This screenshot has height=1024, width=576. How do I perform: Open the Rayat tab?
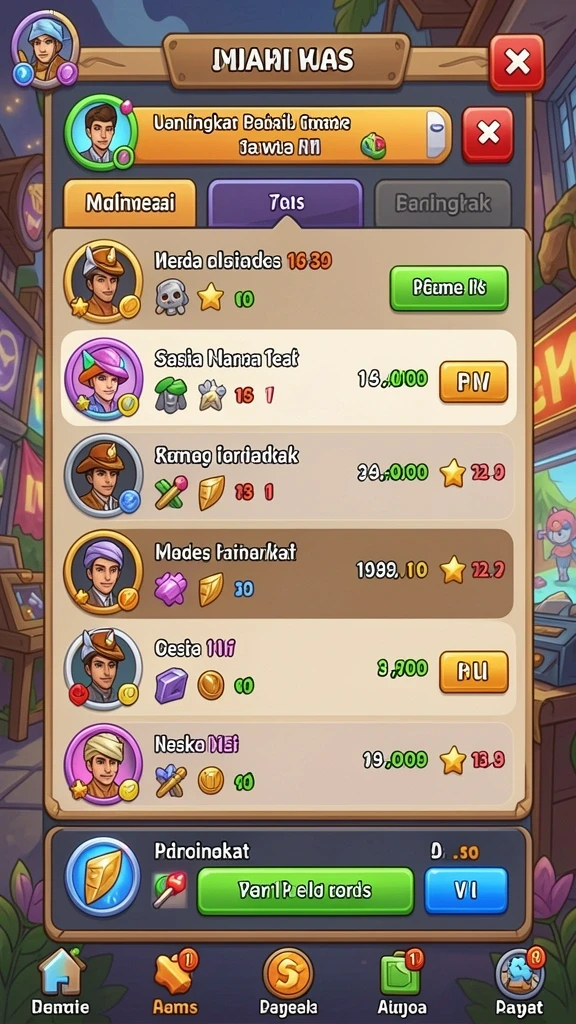(x=519, y=983)
